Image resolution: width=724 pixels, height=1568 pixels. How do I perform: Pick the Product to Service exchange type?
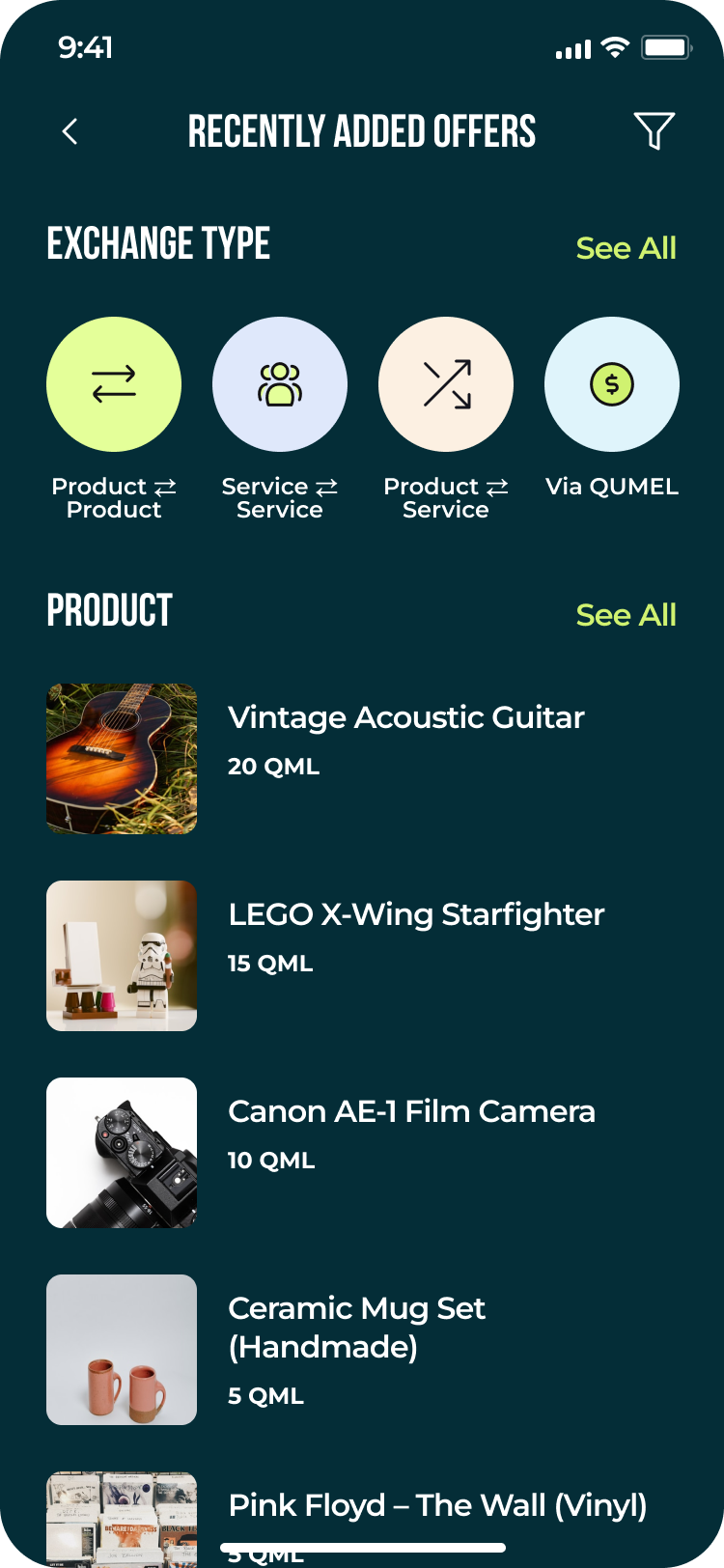point(446,385)
